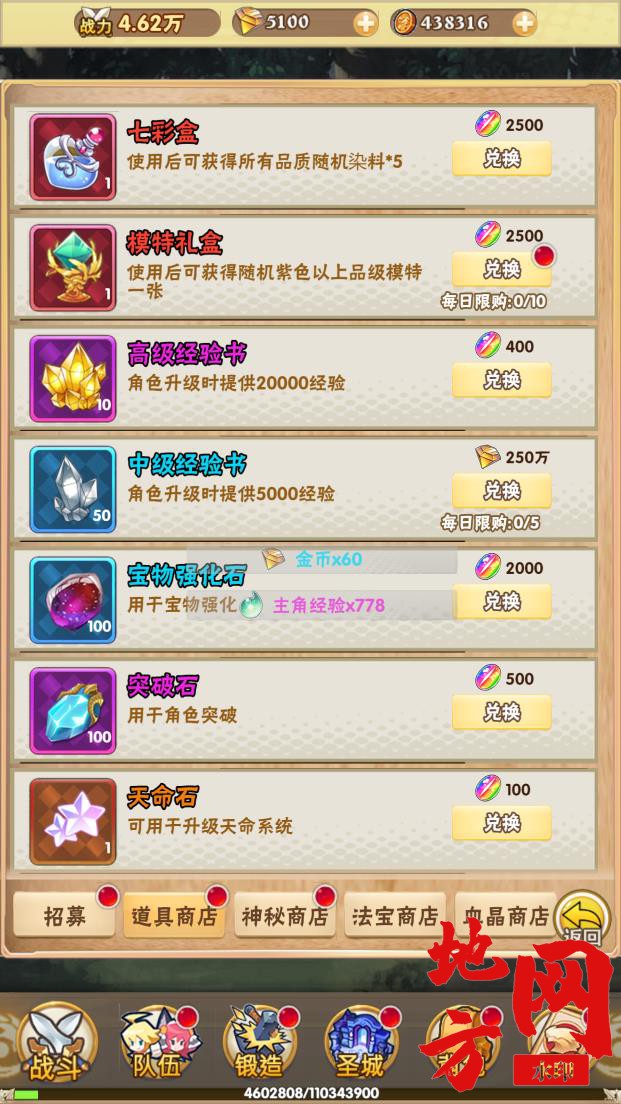
Task: Tap 兑换 for 高级经验书
Action: (x=501, y=380)
